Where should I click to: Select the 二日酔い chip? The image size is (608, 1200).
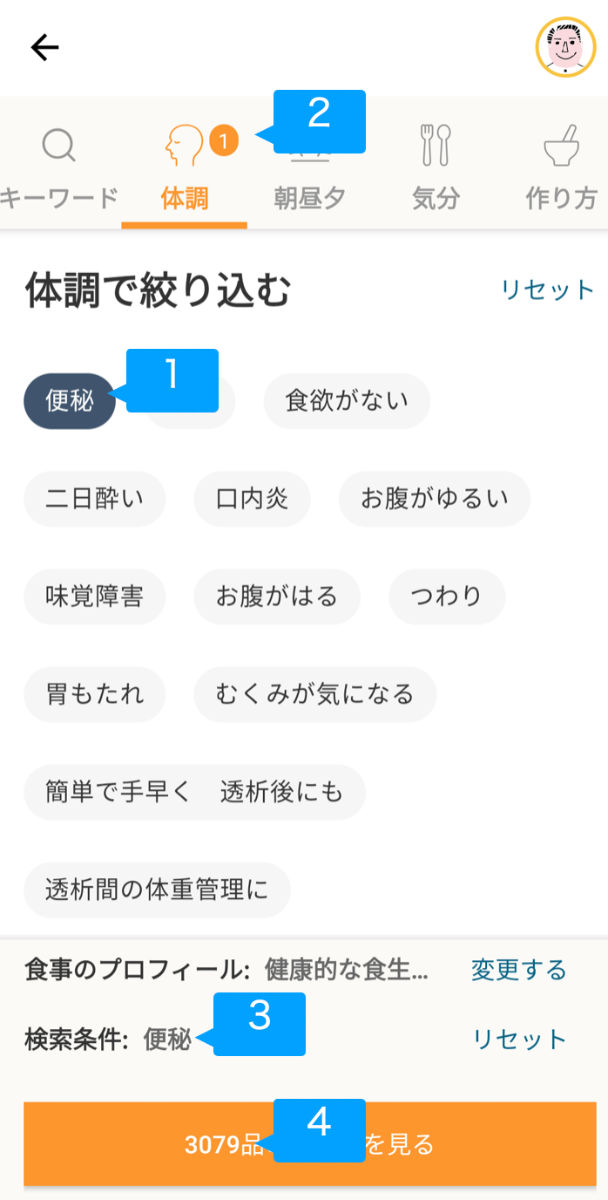click(x=95, y=499)
